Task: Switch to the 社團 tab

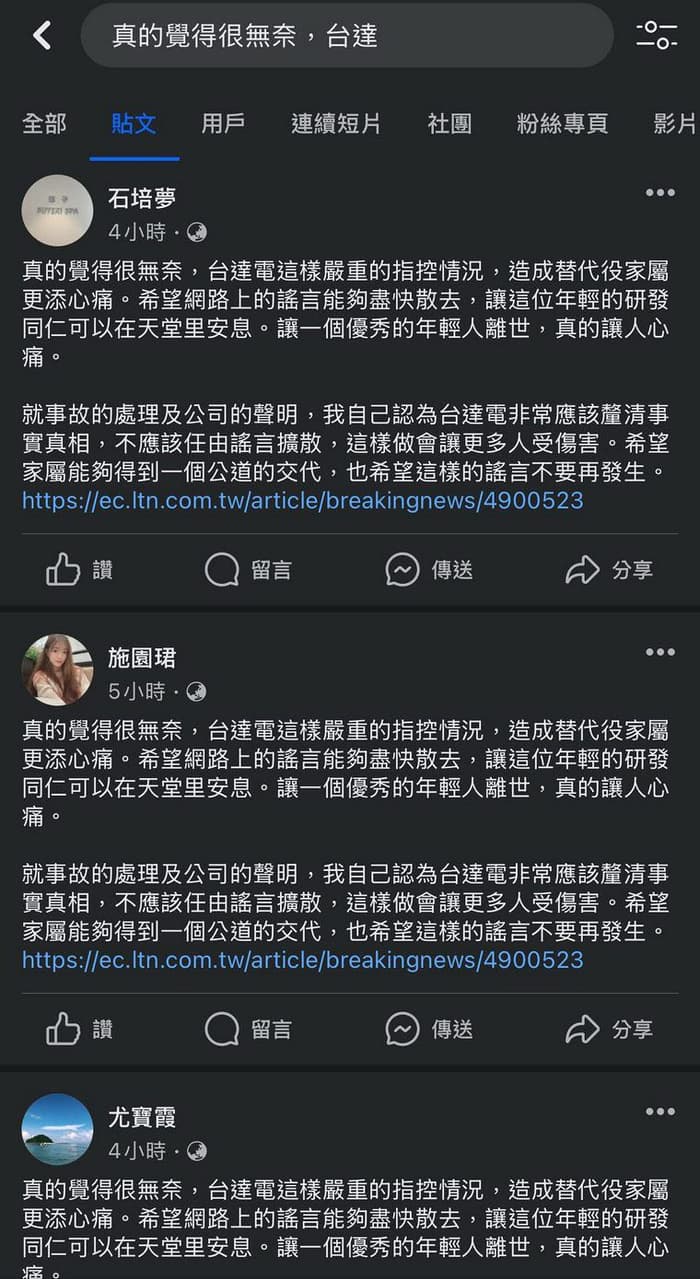Action: point(449,124)
